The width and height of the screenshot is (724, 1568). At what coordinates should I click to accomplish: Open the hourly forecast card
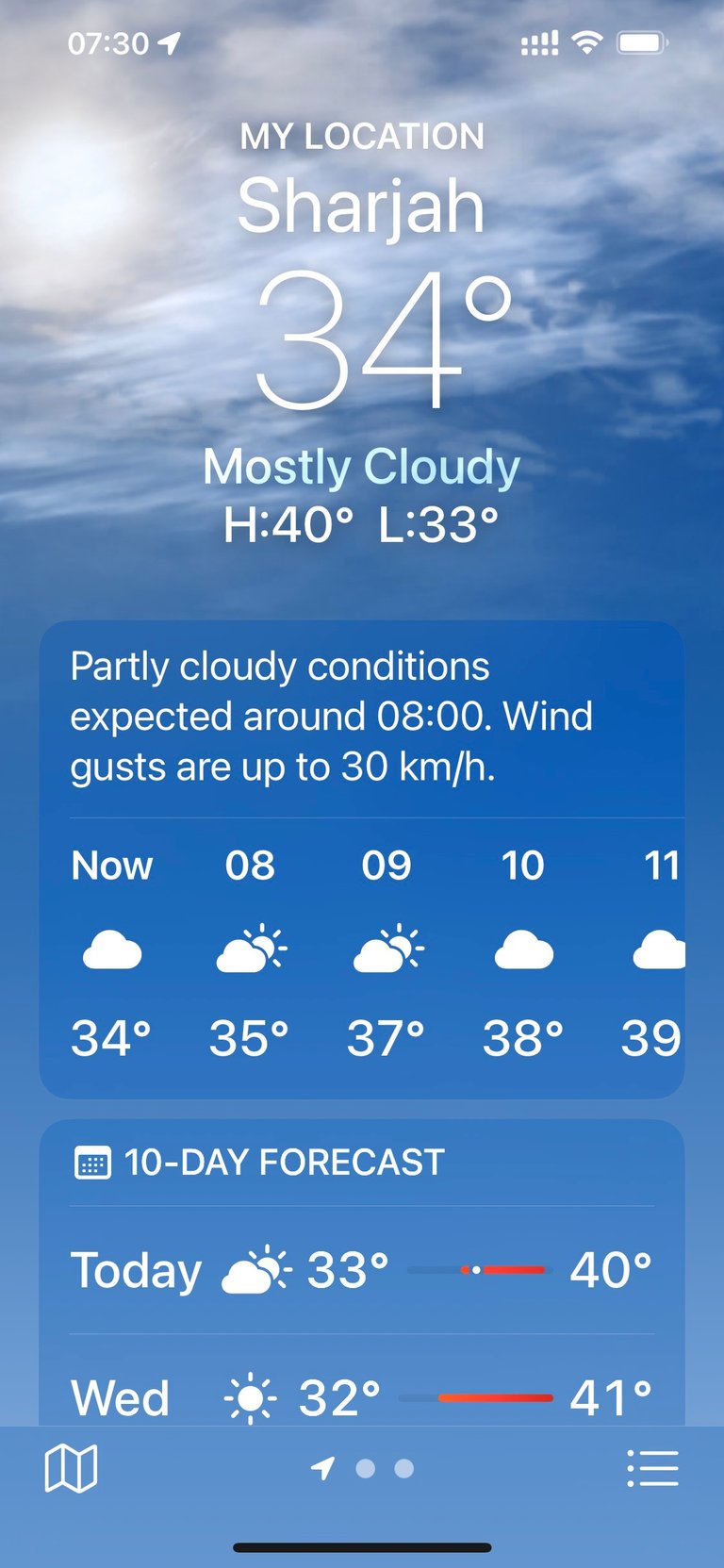[362, 859]
